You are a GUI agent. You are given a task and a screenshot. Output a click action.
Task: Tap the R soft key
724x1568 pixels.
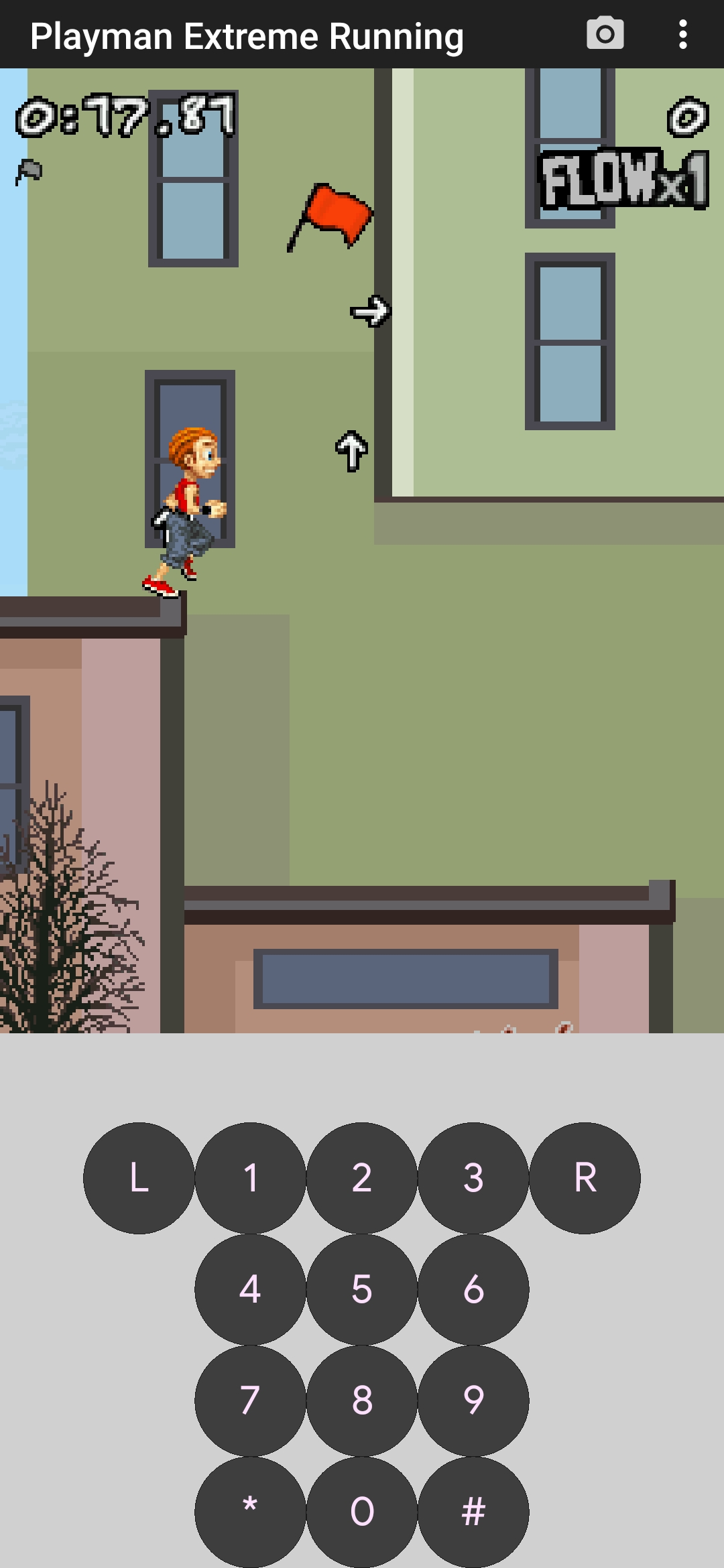[x=585, y=1178]
